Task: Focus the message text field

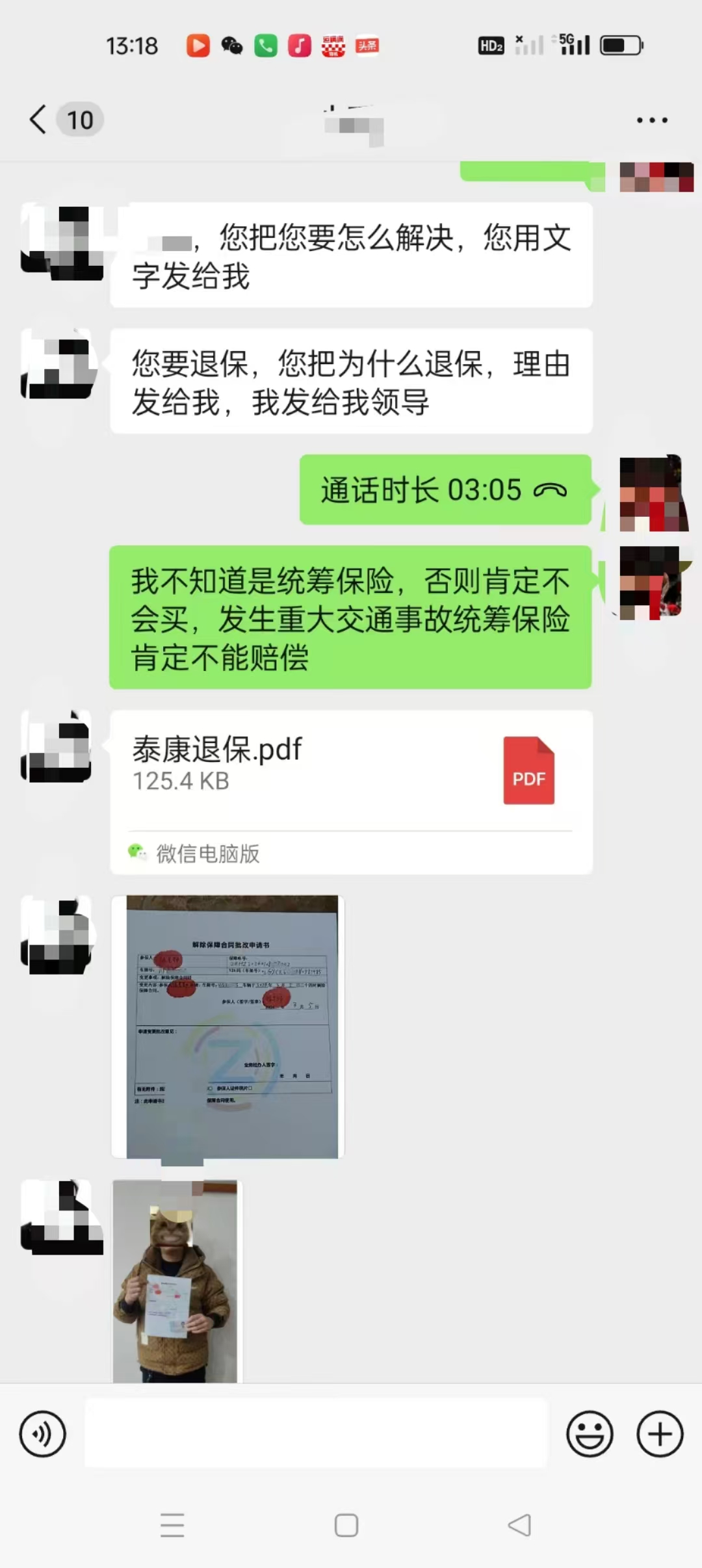Action: click(x=316, y=1433)
